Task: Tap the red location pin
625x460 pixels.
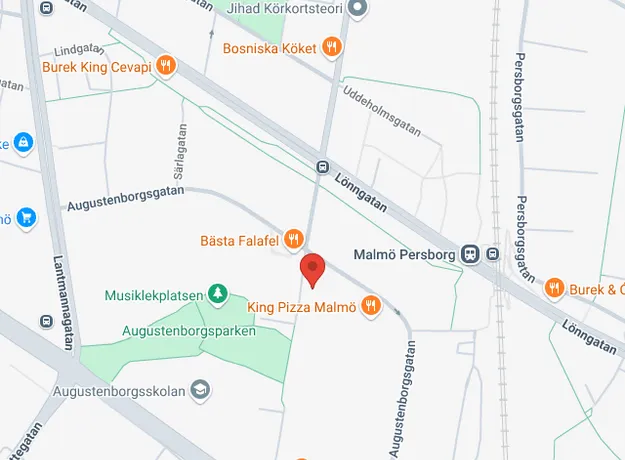Action: pos(313,270)
